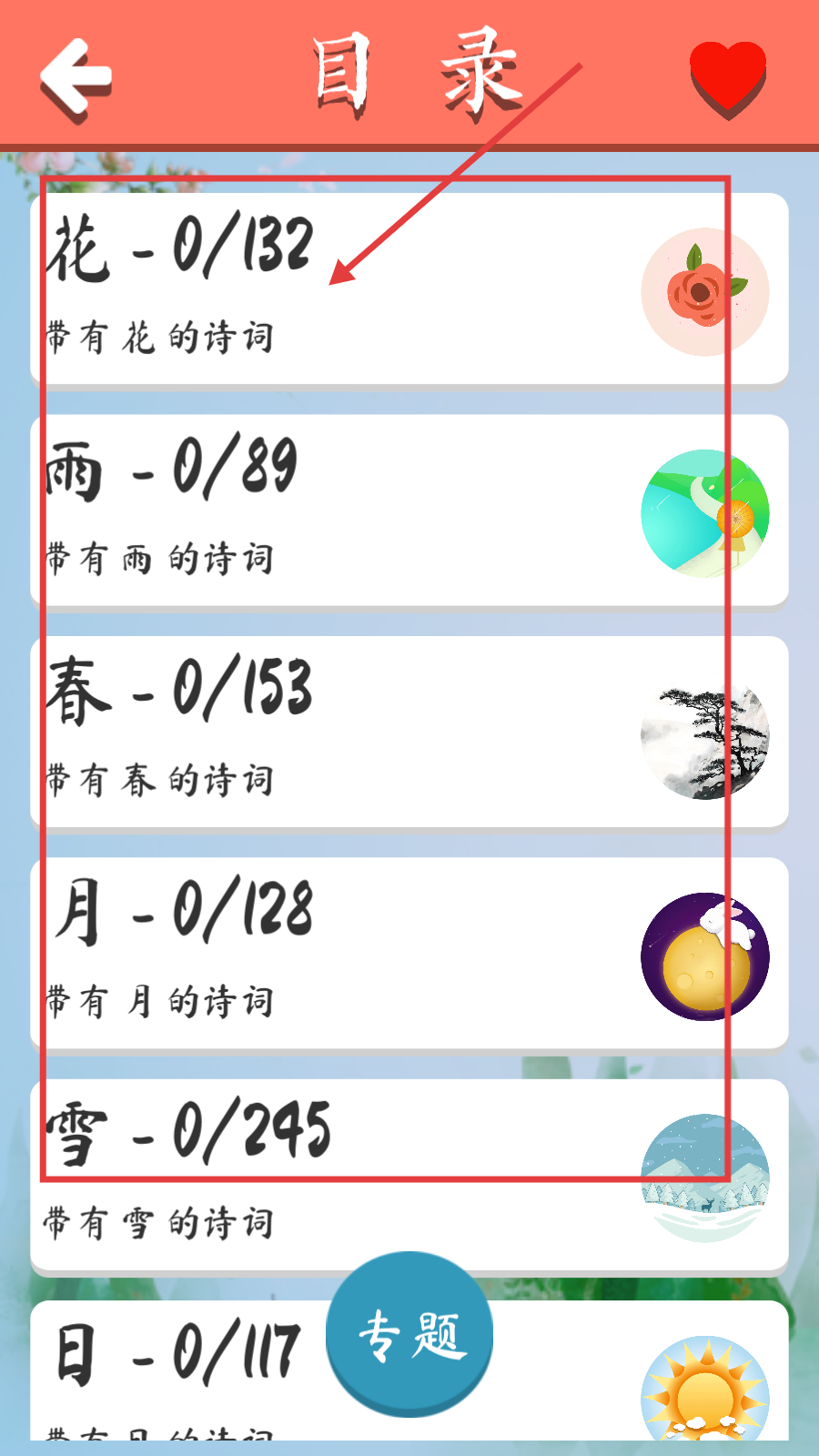Open favorites with the red heart

(x=727, y=78)
